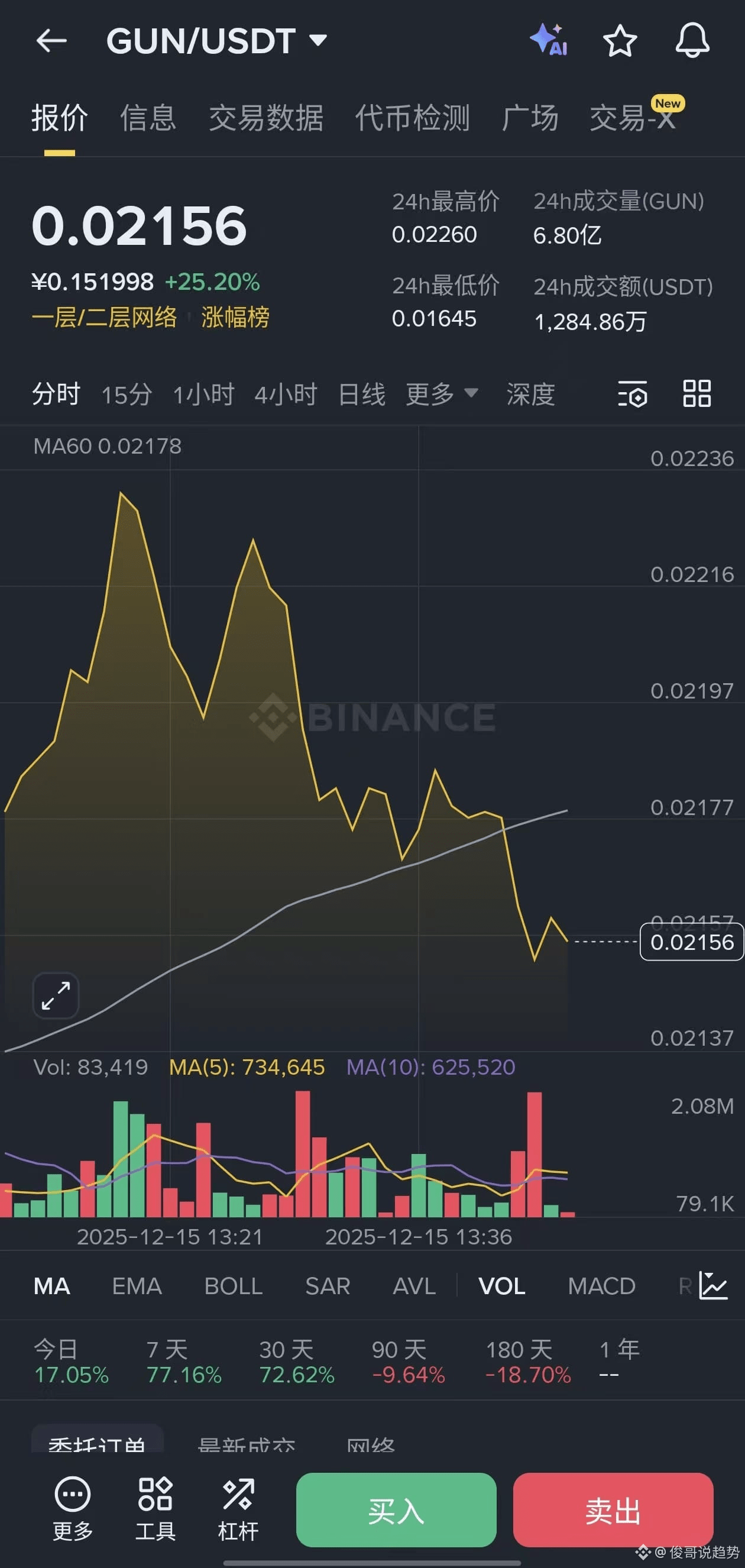This screenshot has height=1568, width=745.
Task: Tap the green 买入 button
Action: tap(396, 1510)
